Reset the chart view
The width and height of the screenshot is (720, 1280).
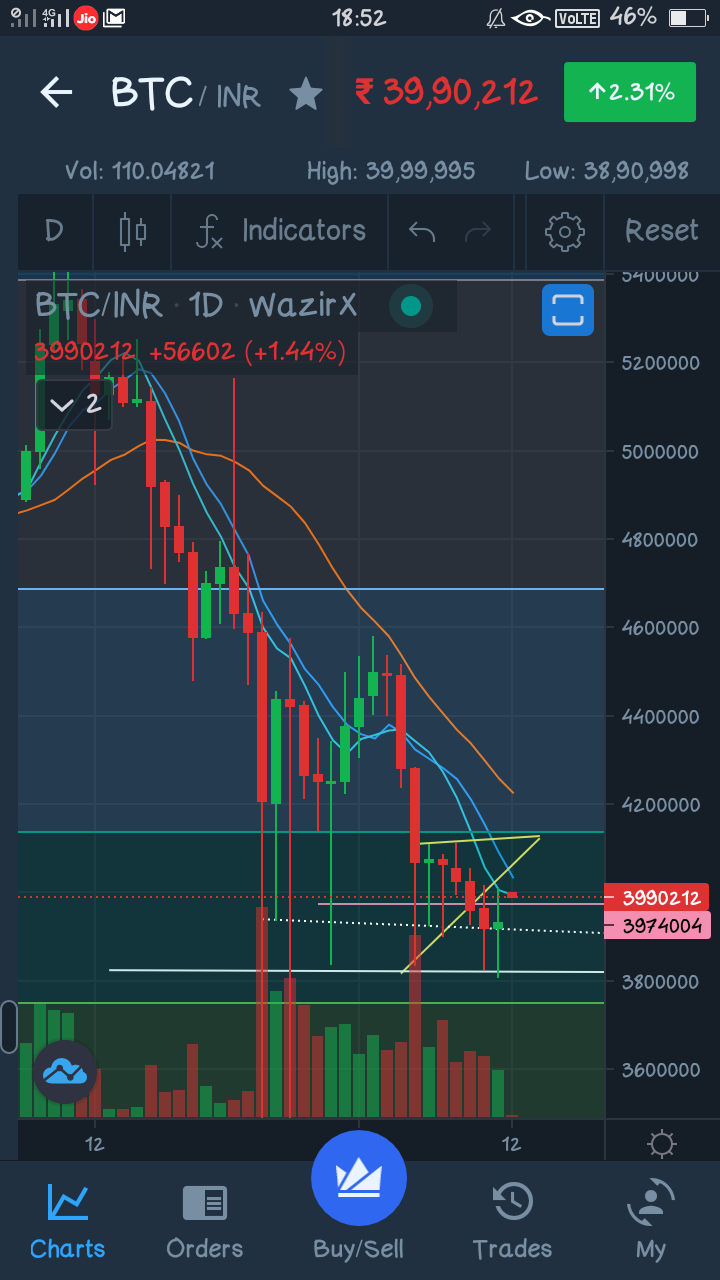(x=661, y=231)
